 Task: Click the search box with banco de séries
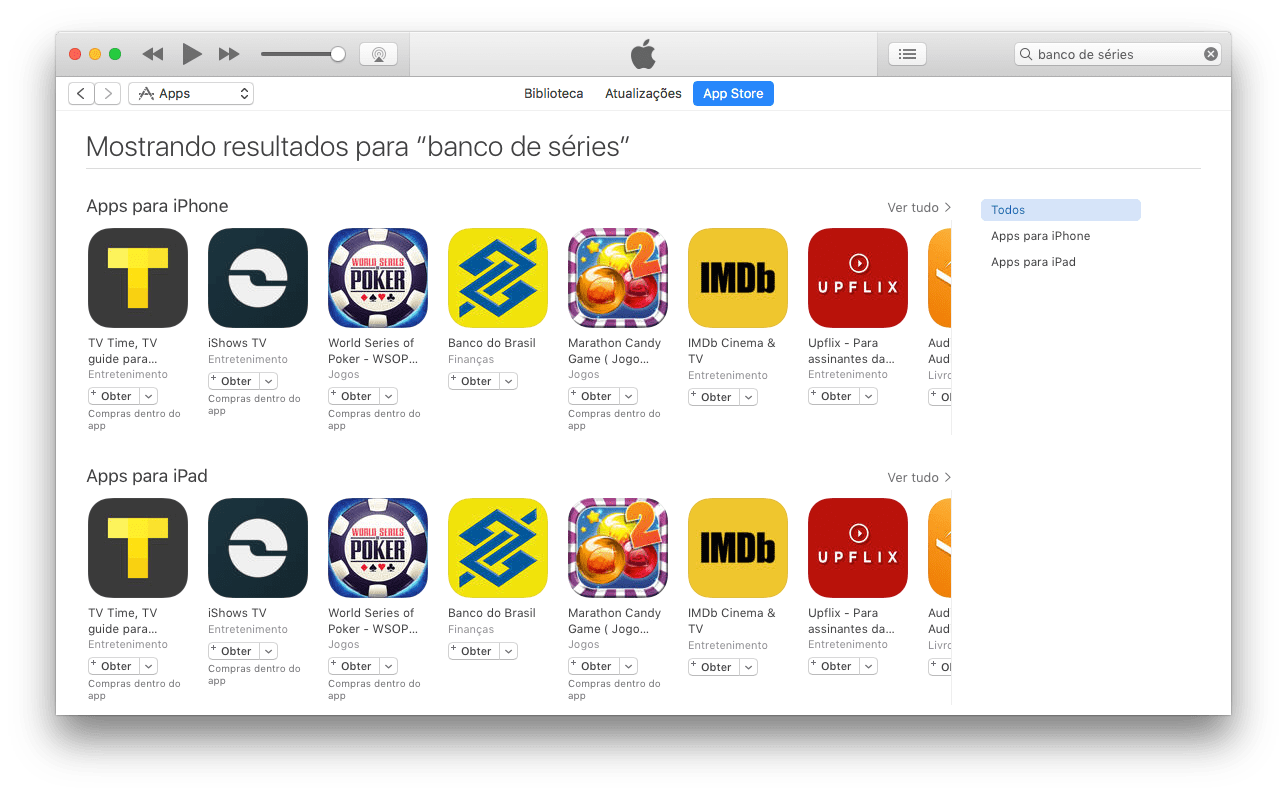click(x=1110, y=54)
